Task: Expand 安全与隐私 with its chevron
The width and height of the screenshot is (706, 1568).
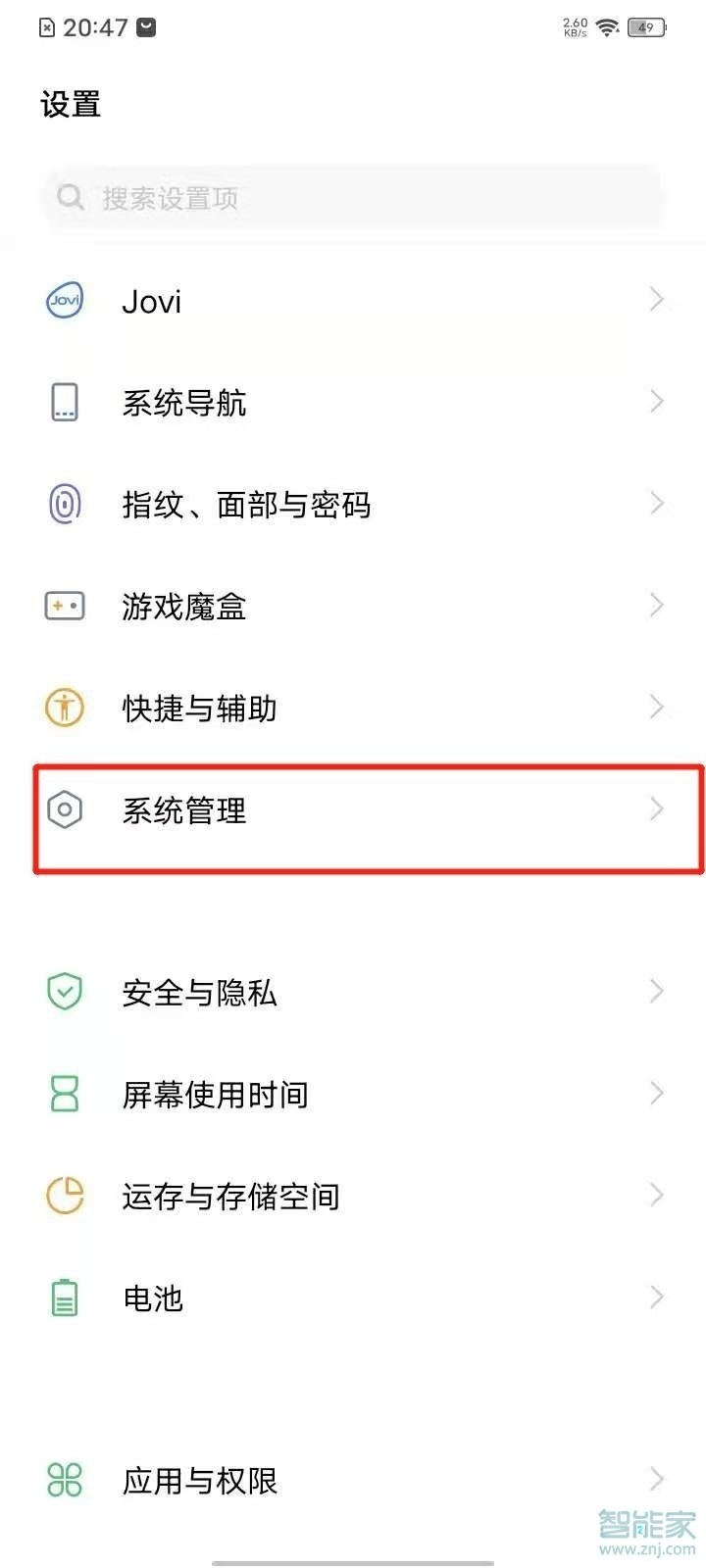Action: pos(656,992)
